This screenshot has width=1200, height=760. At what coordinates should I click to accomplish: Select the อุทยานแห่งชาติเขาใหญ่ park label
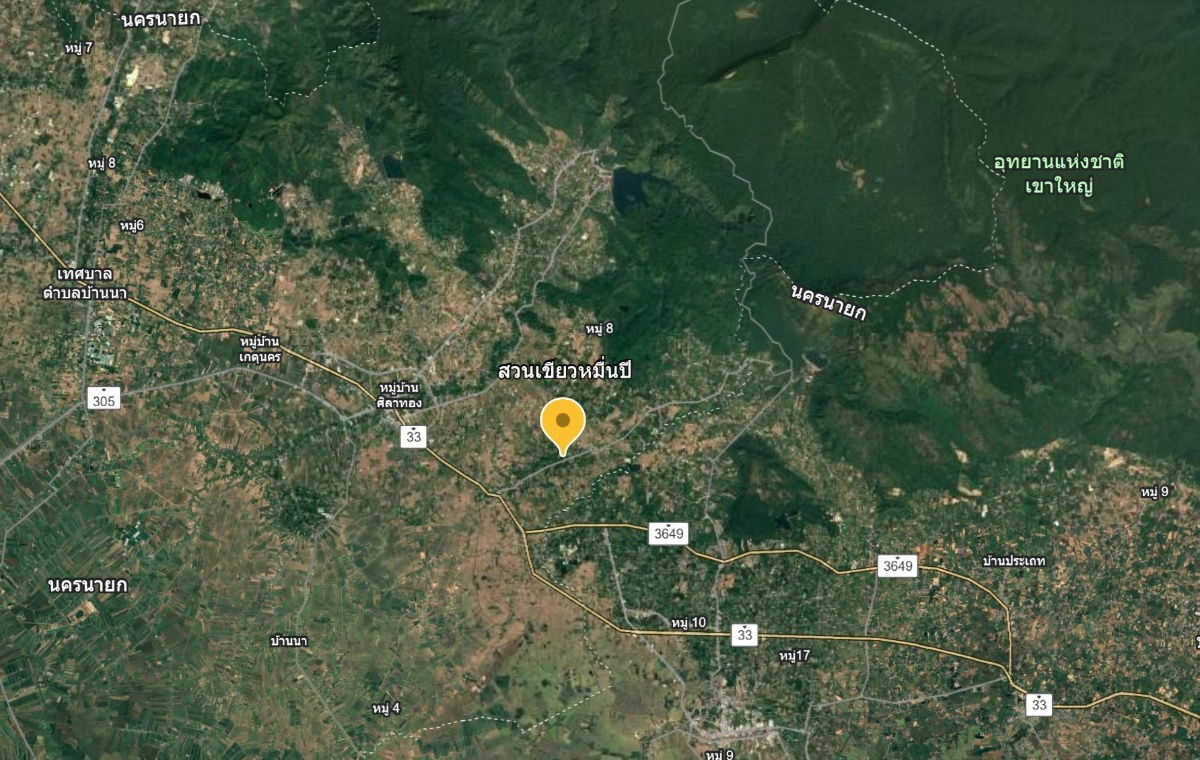(x=1059, y=174)
